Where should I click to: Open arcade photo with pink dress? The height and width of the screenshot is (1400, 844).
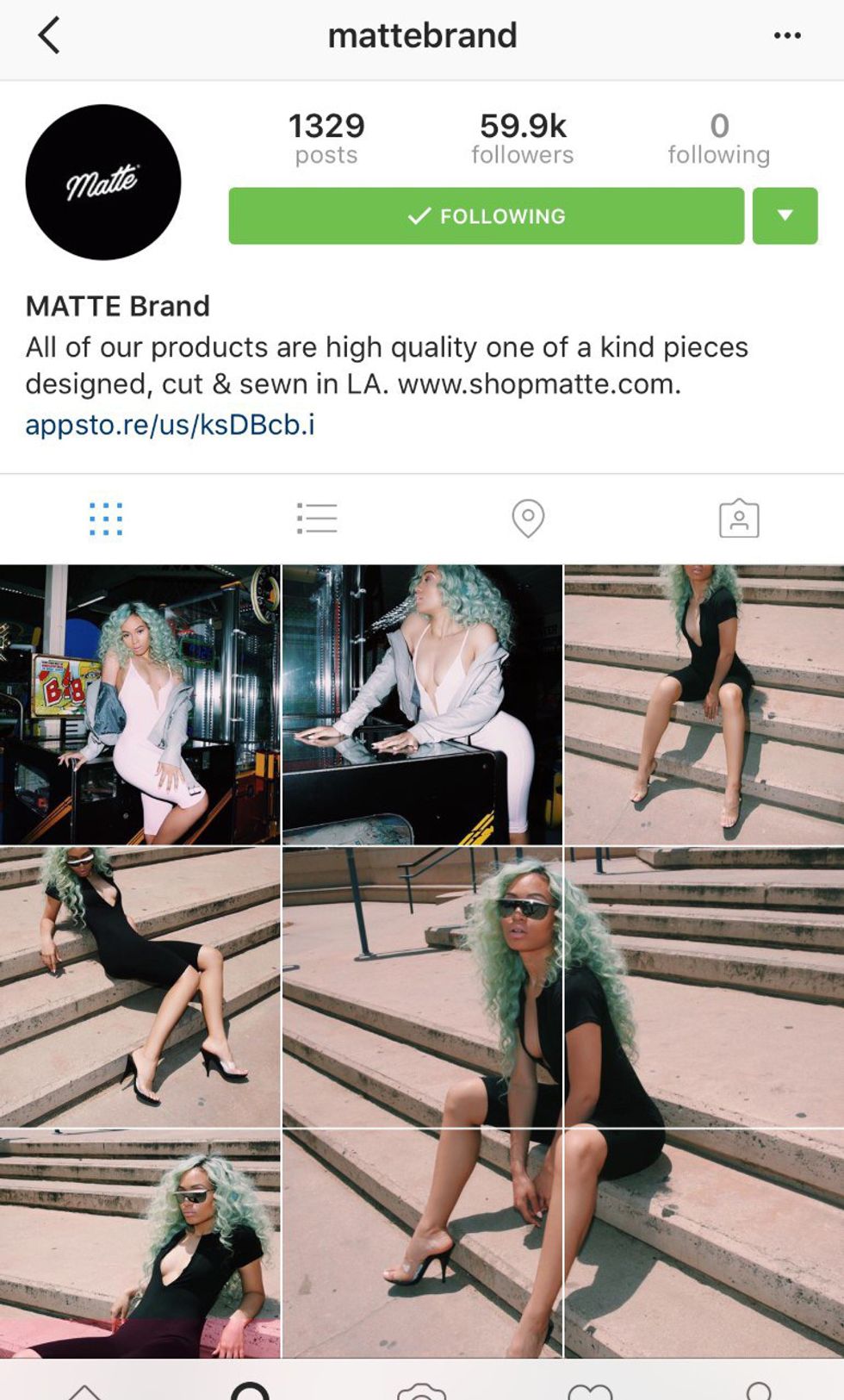pos(140,704)
